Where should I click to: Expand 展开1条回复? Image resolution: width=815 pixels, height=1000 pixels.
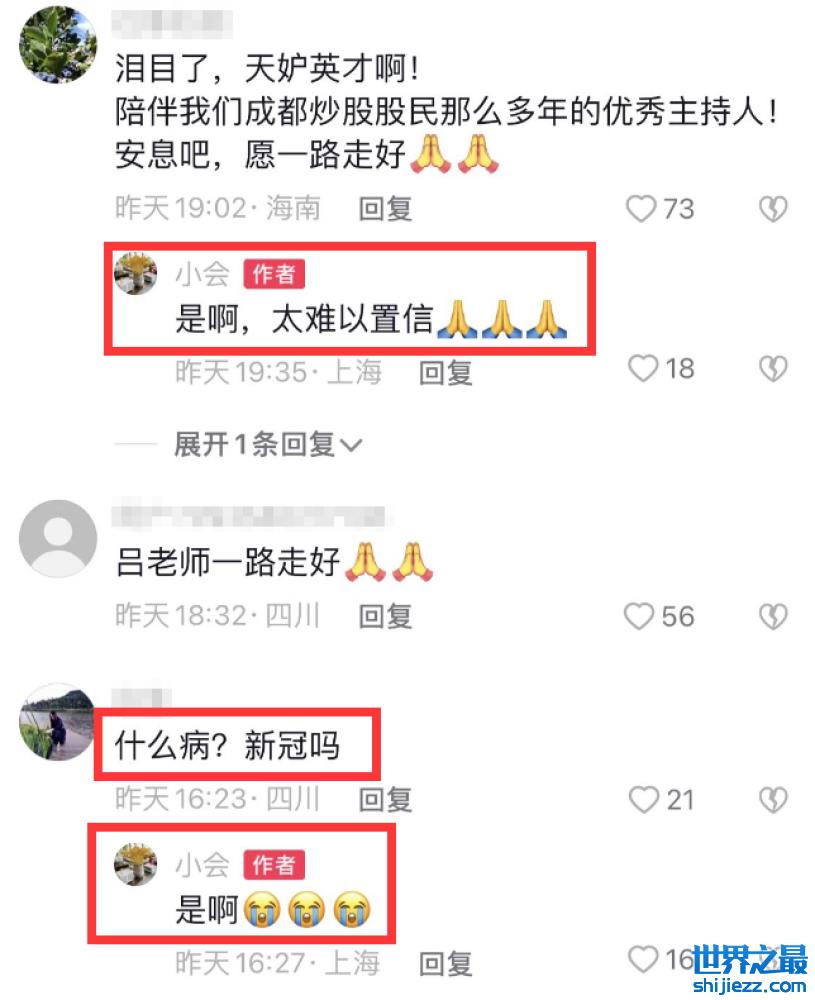pos(267,445)
